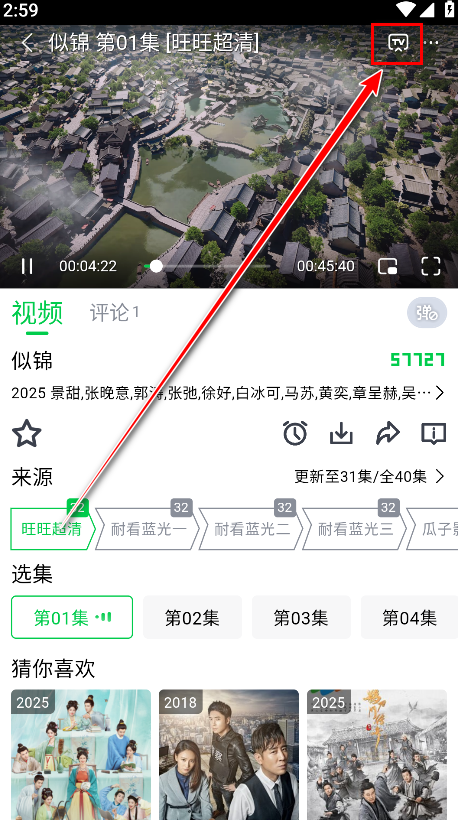This screenshot has height=820, width=458.
Task: Select the 耐看蓝光一 source
Action: click(148, 529)
